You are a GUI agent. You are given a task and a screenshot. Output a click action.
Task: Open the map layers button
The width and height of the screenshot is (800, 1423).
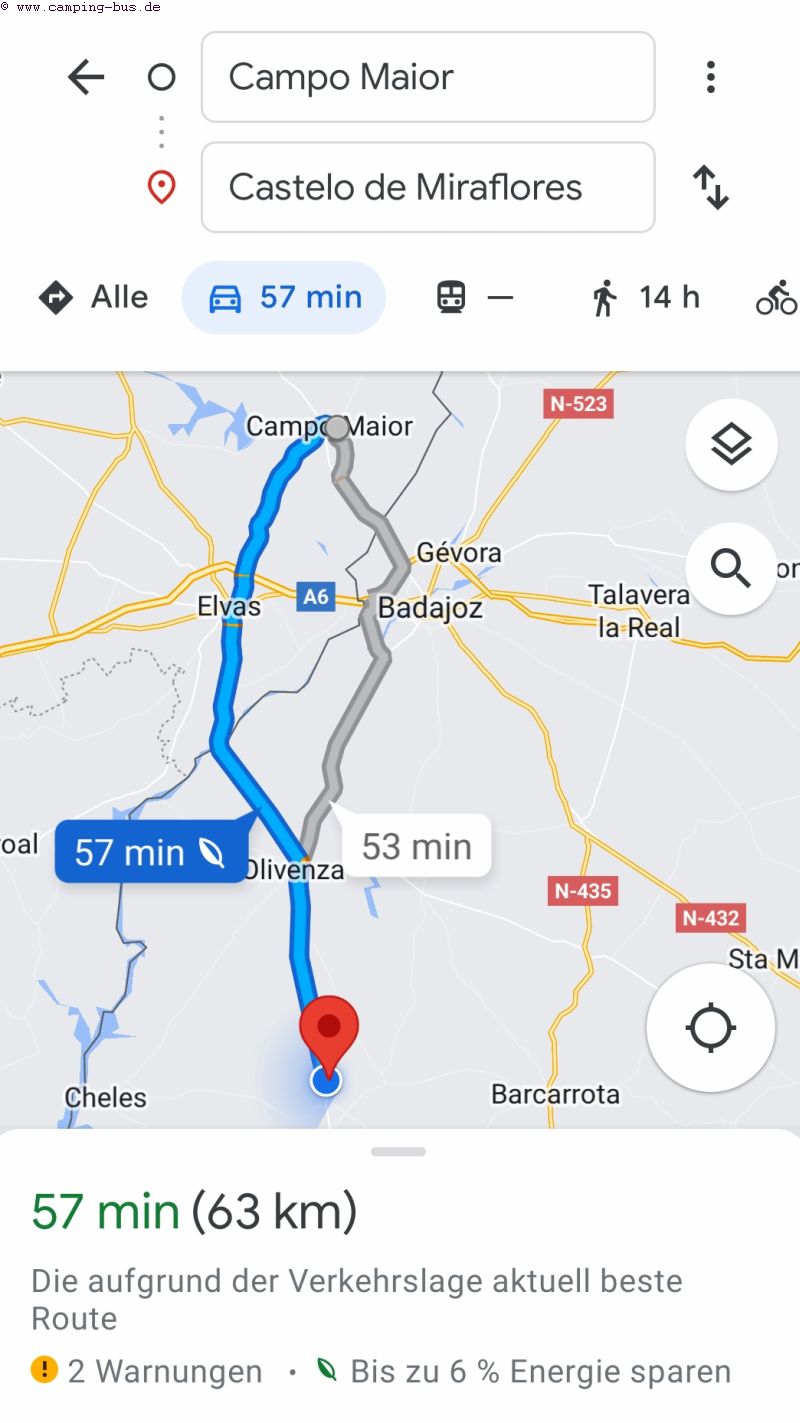point(731,444)
